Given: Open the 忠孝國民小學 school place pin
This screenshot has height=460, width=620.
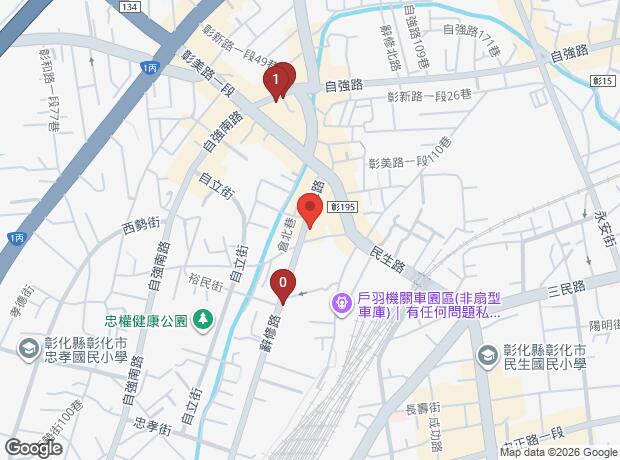Looking at the screenshot, I should click(28, 347).
